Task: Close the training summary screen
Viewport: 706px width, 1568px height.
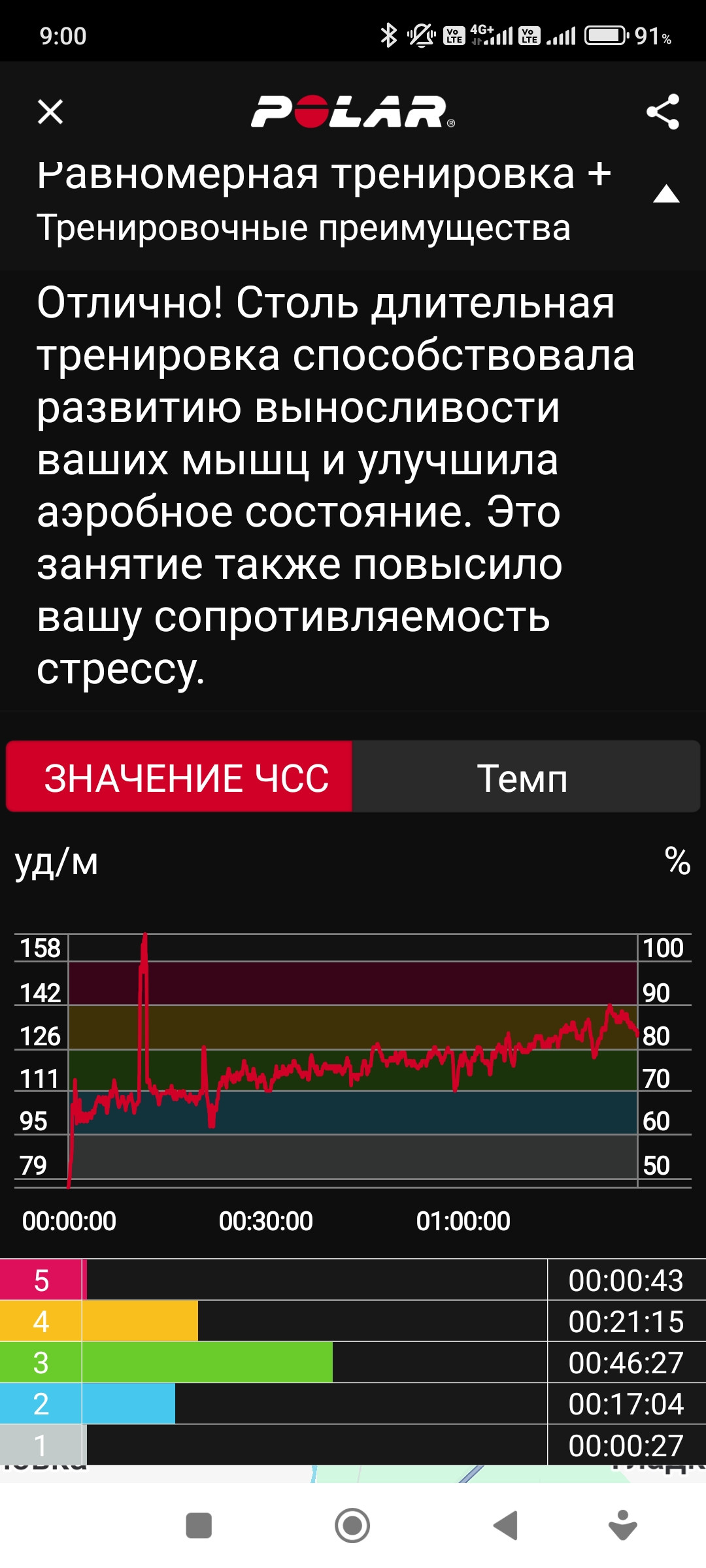Action: [x=50, y=112]
